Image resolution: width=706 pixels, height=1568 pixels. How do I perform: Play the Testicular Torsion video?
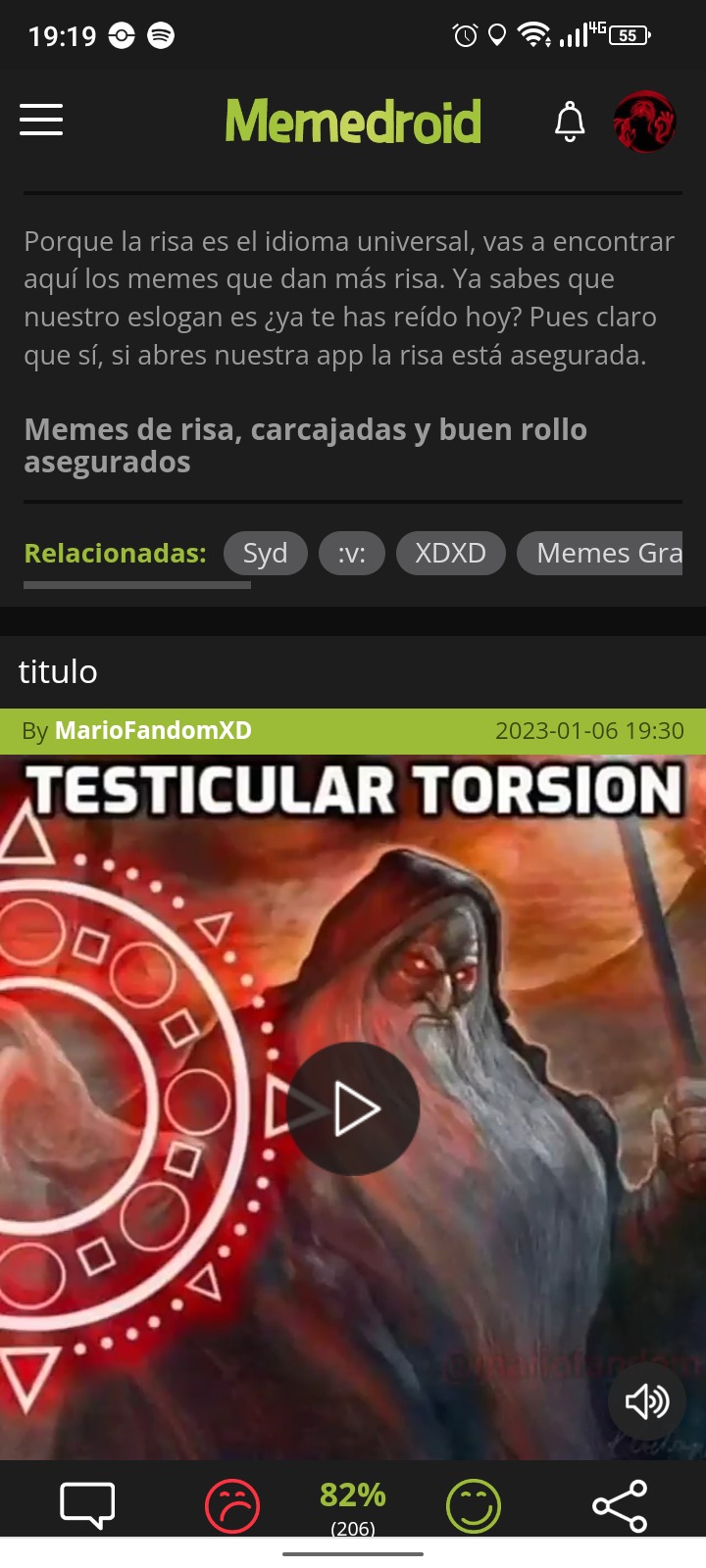(353, 1109)
